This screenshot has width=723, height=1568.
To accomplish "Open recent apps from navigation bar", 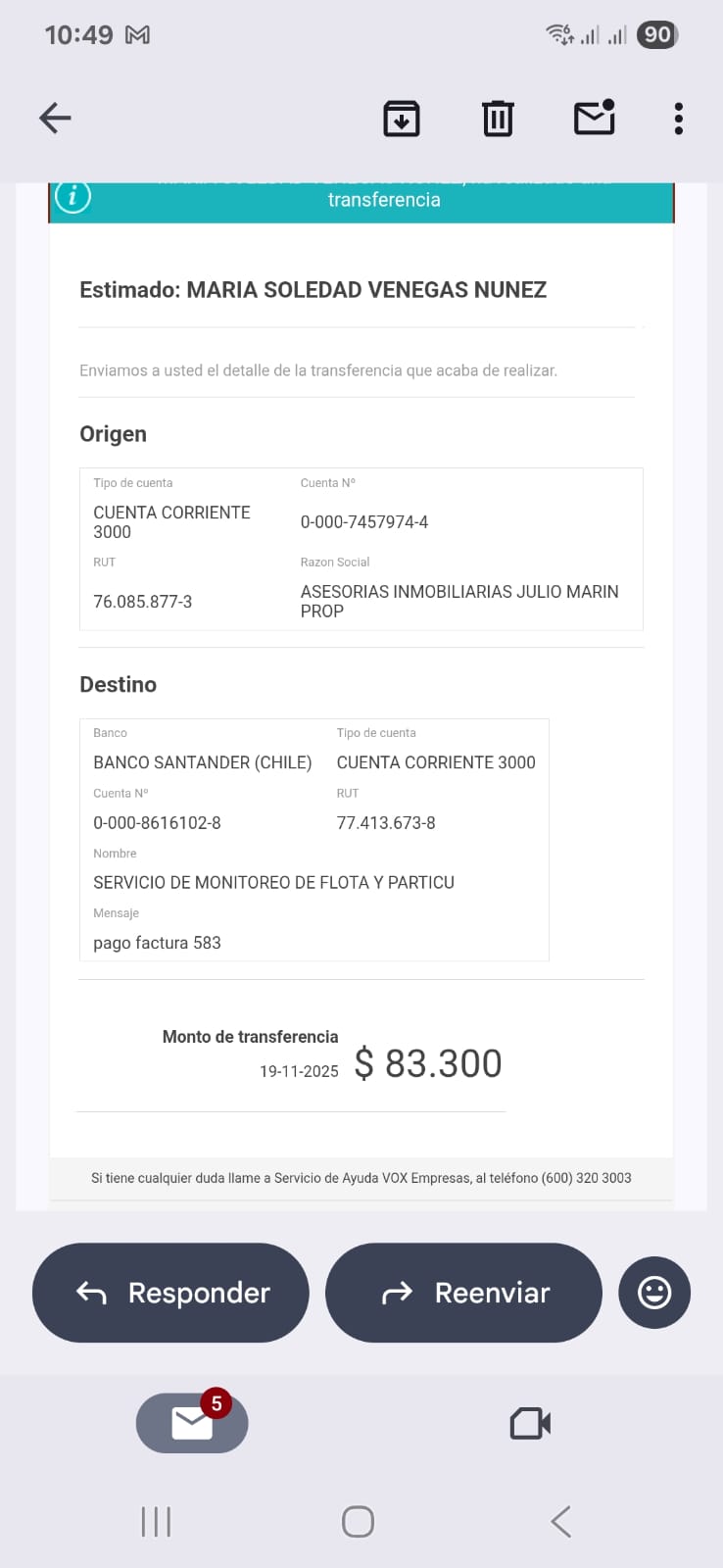I will (x=156, y=1522).
